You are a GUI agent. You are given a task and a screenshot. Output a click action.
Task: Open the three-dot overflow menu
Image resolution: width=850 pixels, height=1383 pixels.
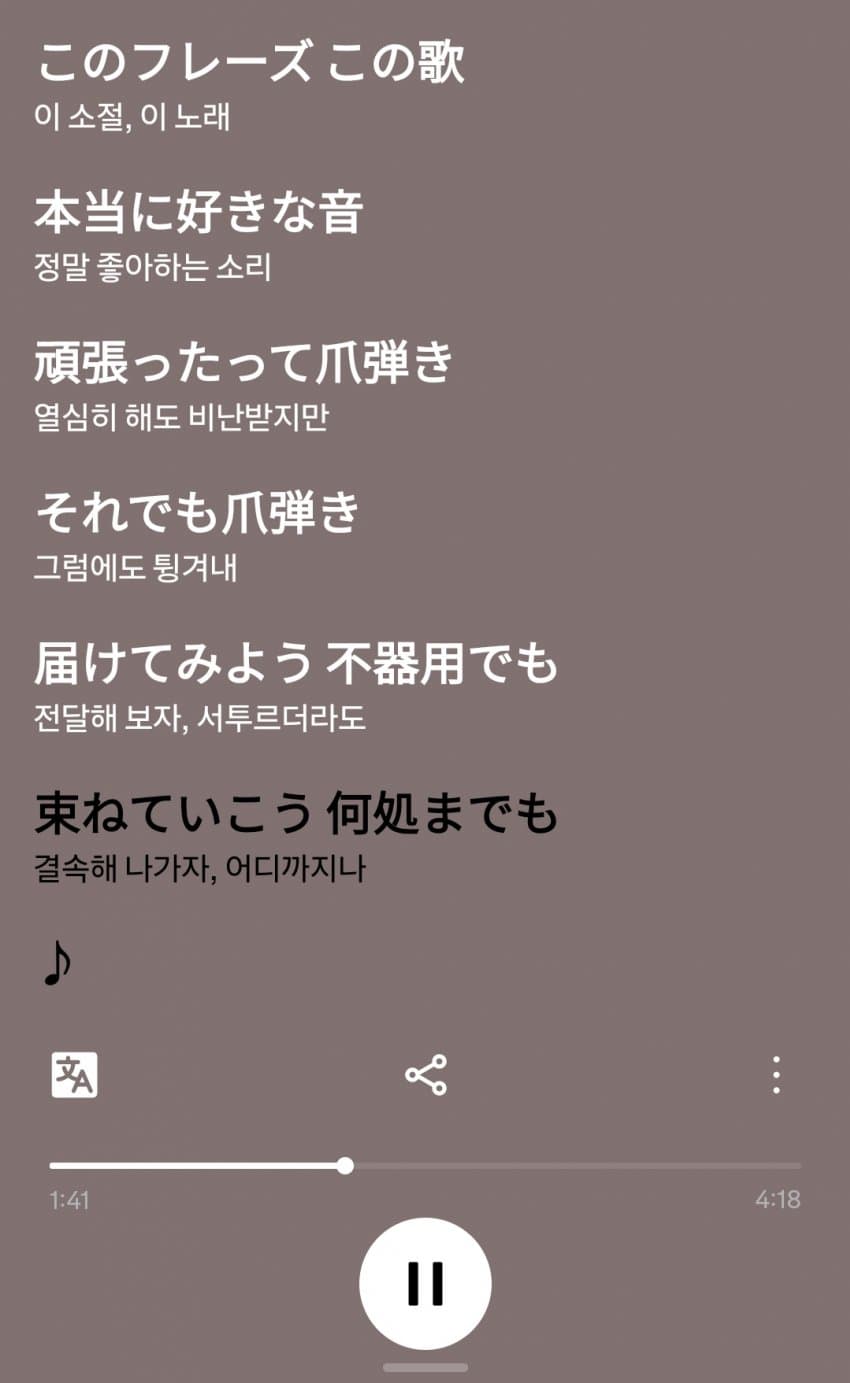point(776,1076)
